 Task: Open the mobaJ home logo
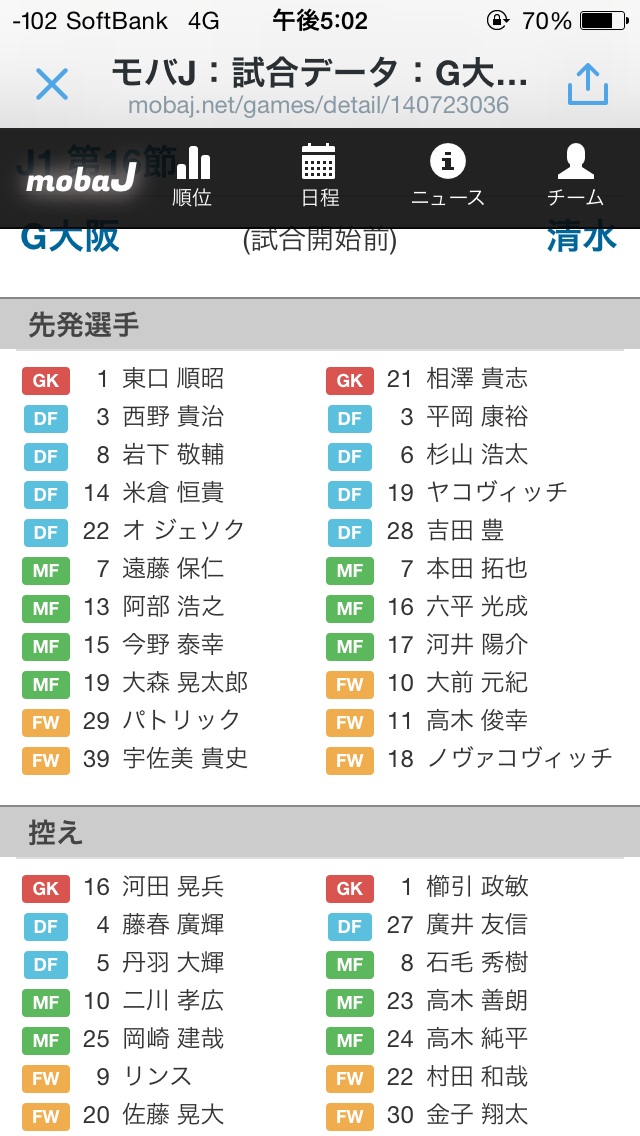coord(80,180)
